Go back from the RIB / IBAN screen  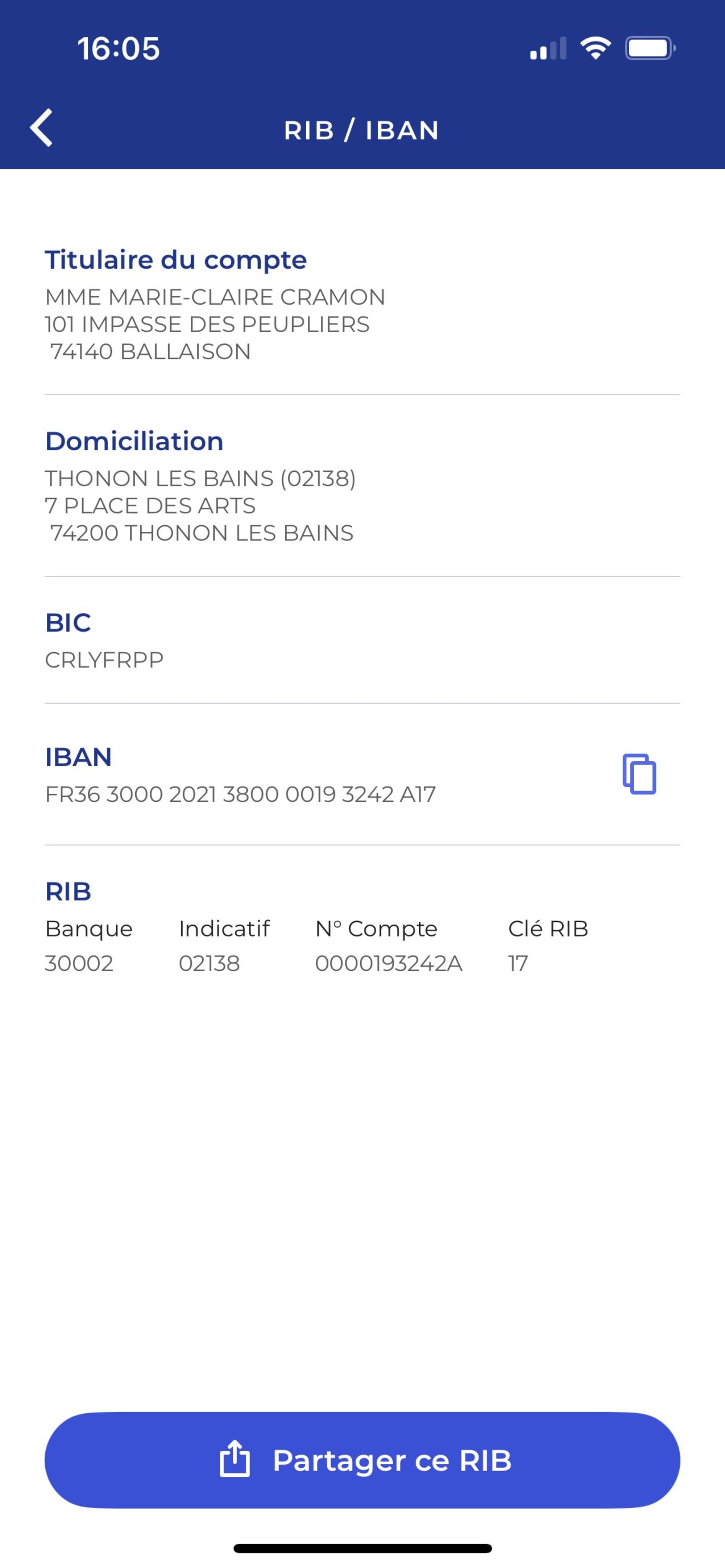tap(41, 128)
